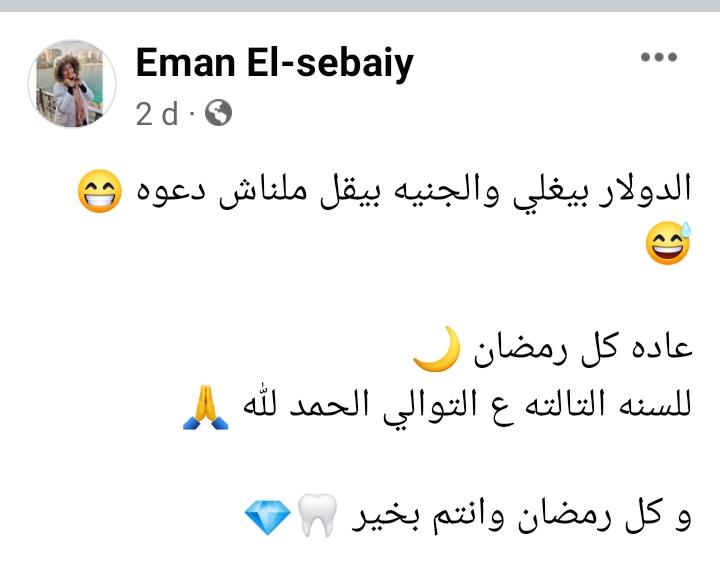This screenshot has width=720, height=574.
Task: Tap the 2 d post timestamp
Action: point(157,114)
